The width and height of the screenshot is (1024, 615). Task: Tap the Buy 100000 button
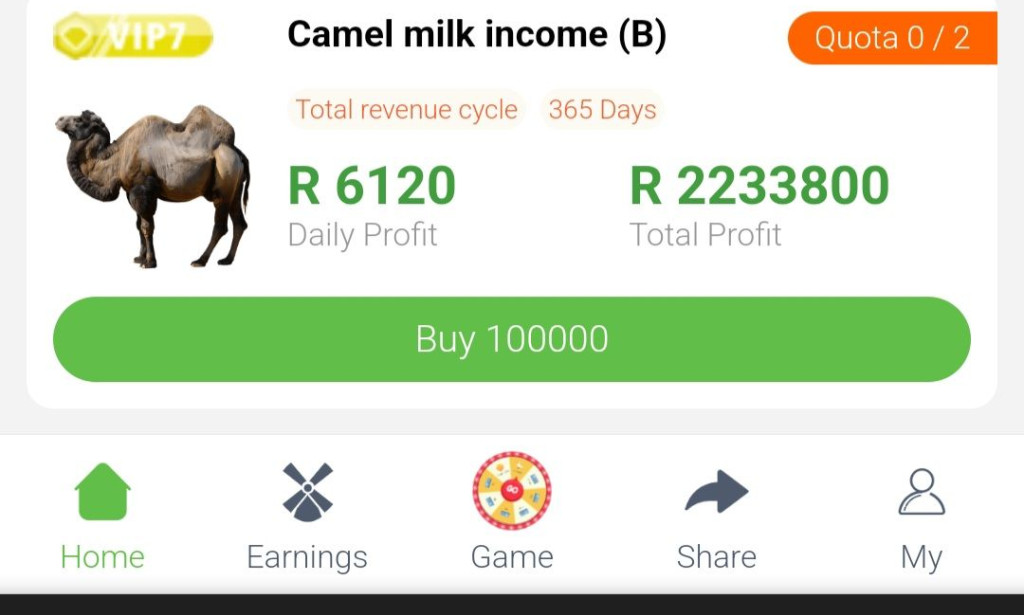pyautogui.click(x=511, y=339)
